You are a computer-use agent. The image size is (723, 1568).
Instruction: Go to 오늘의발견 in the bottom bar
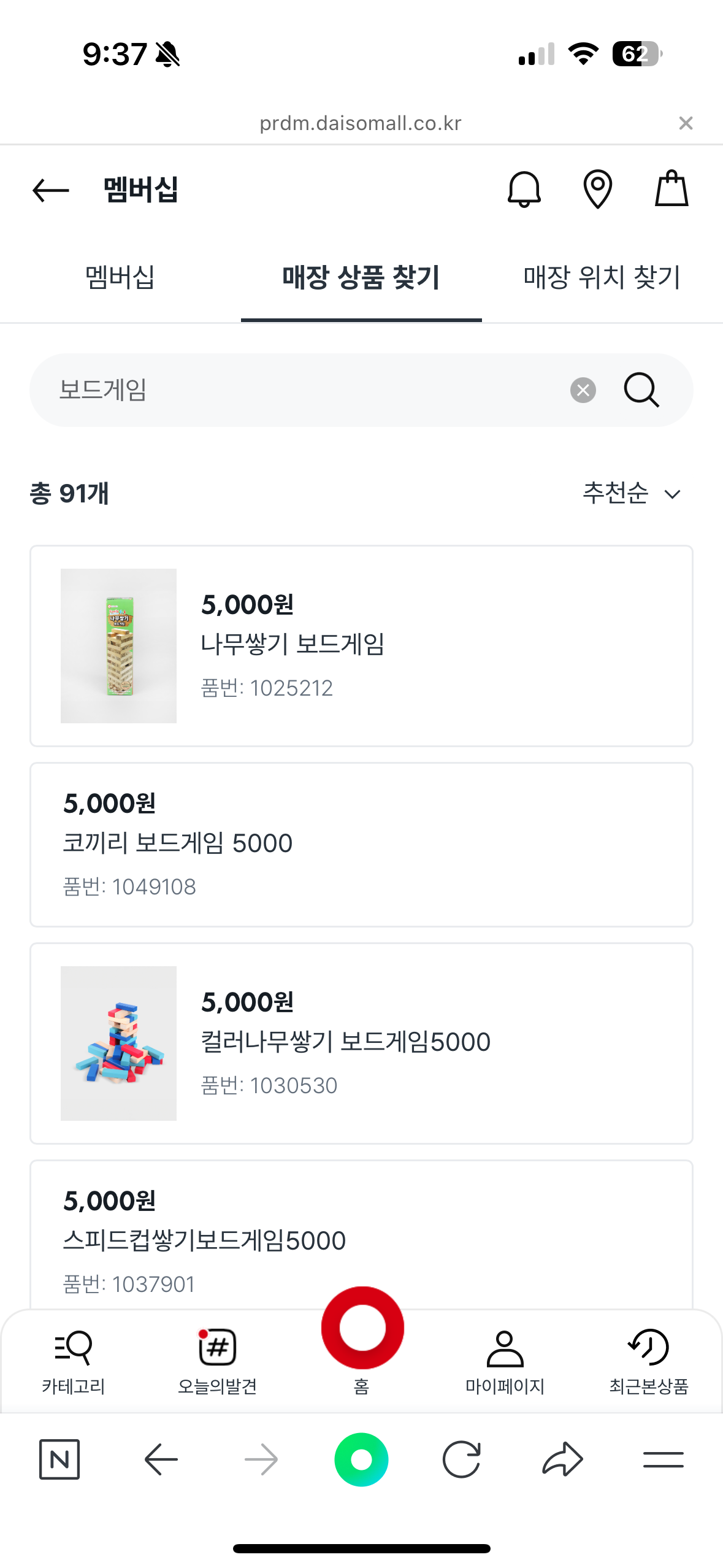[217, 1359]
